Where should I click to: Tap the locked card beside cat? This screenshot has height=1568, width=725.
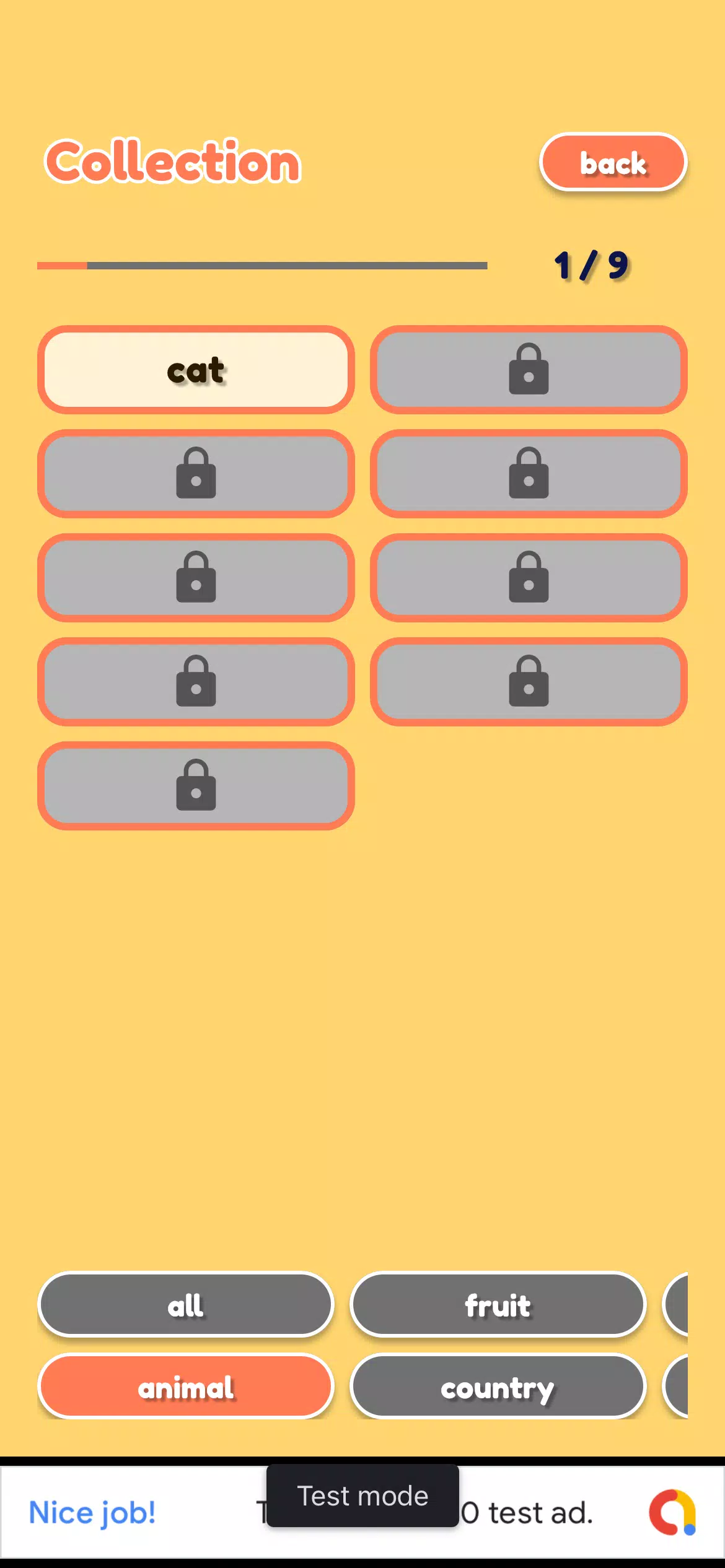pos(527,370)
